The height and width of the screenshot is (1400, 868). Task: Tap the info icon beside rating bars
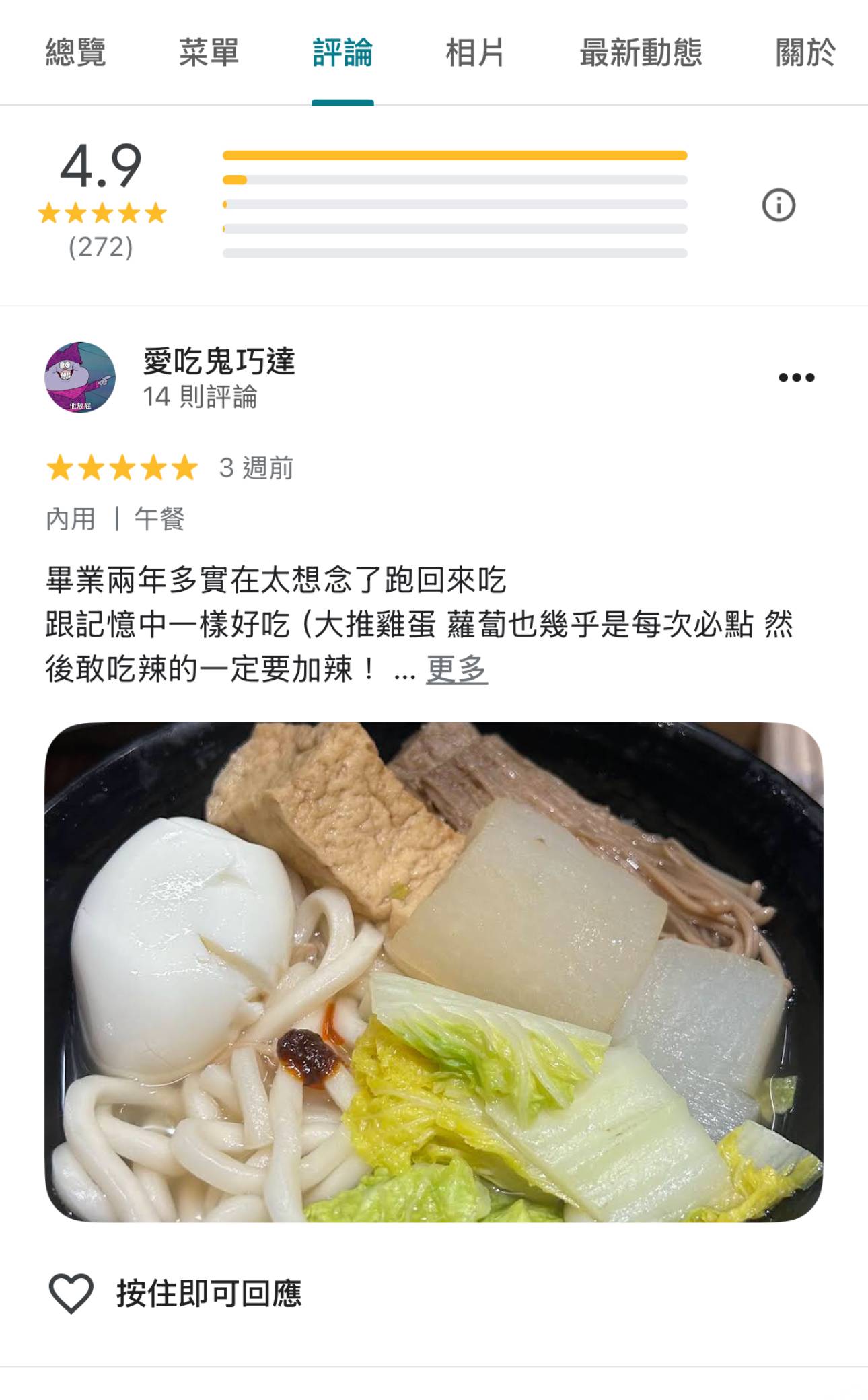pyautogui.click(x=779, y=204)
